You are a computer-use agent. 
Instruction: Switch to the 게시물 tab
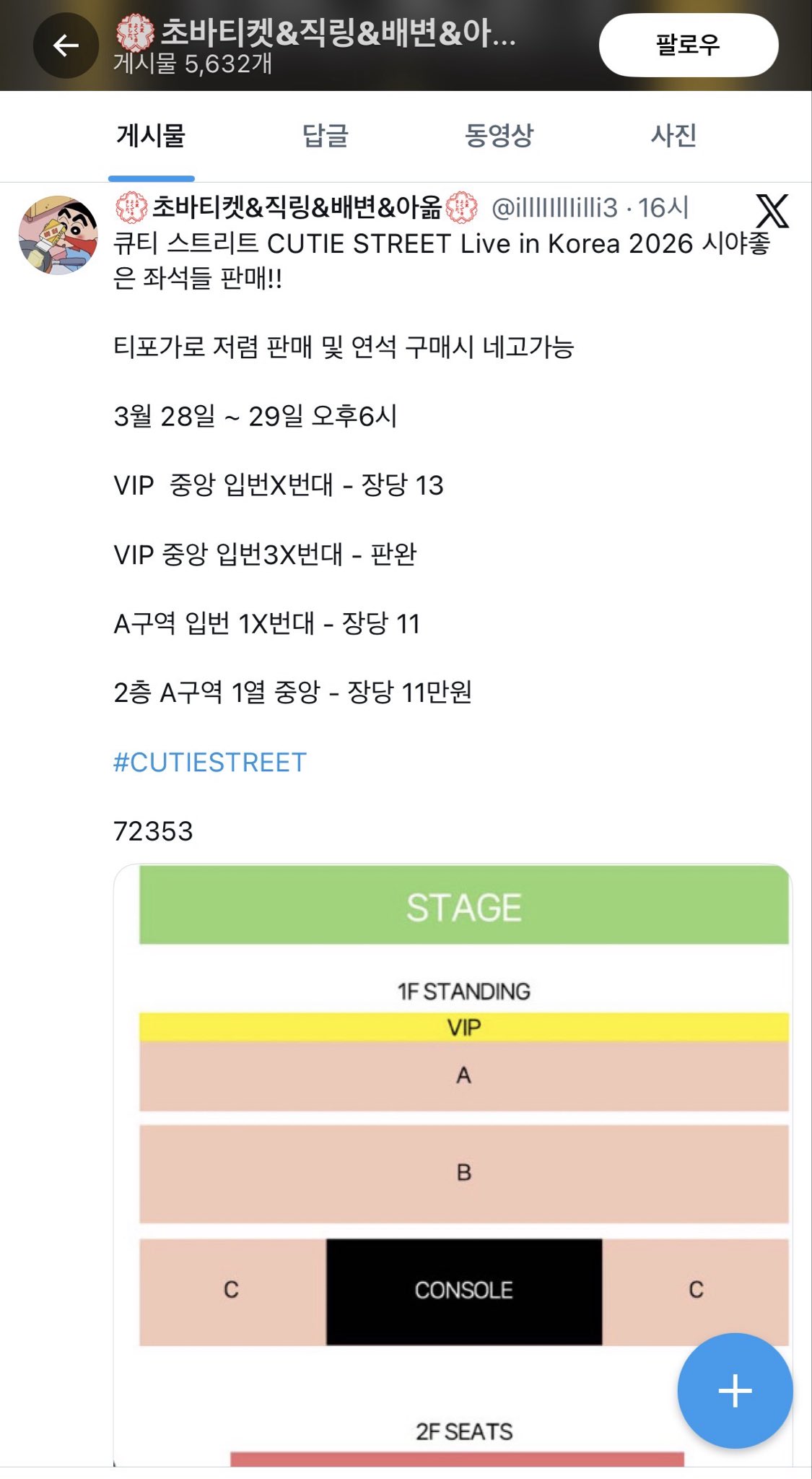(151, 136)
